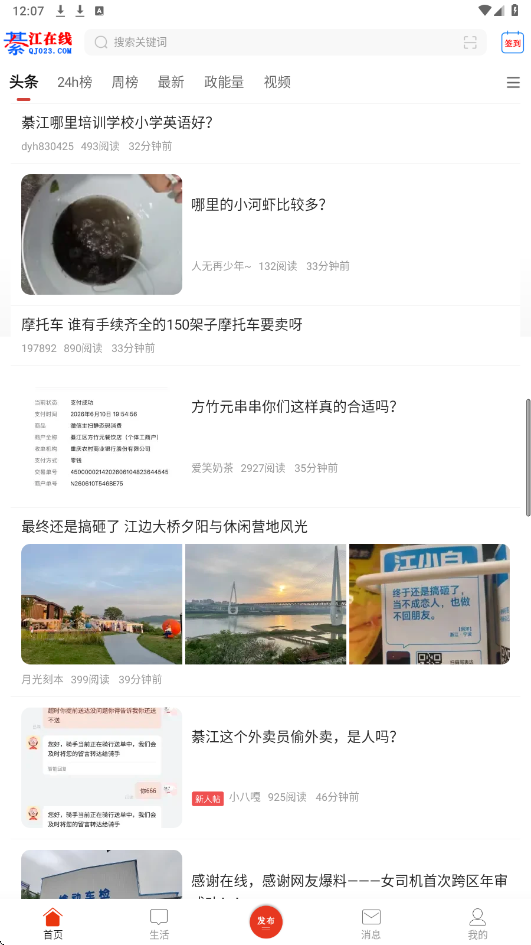531x945 pixels.
Task: Go to the 视频 tab
Action: (x=277, y=83)
